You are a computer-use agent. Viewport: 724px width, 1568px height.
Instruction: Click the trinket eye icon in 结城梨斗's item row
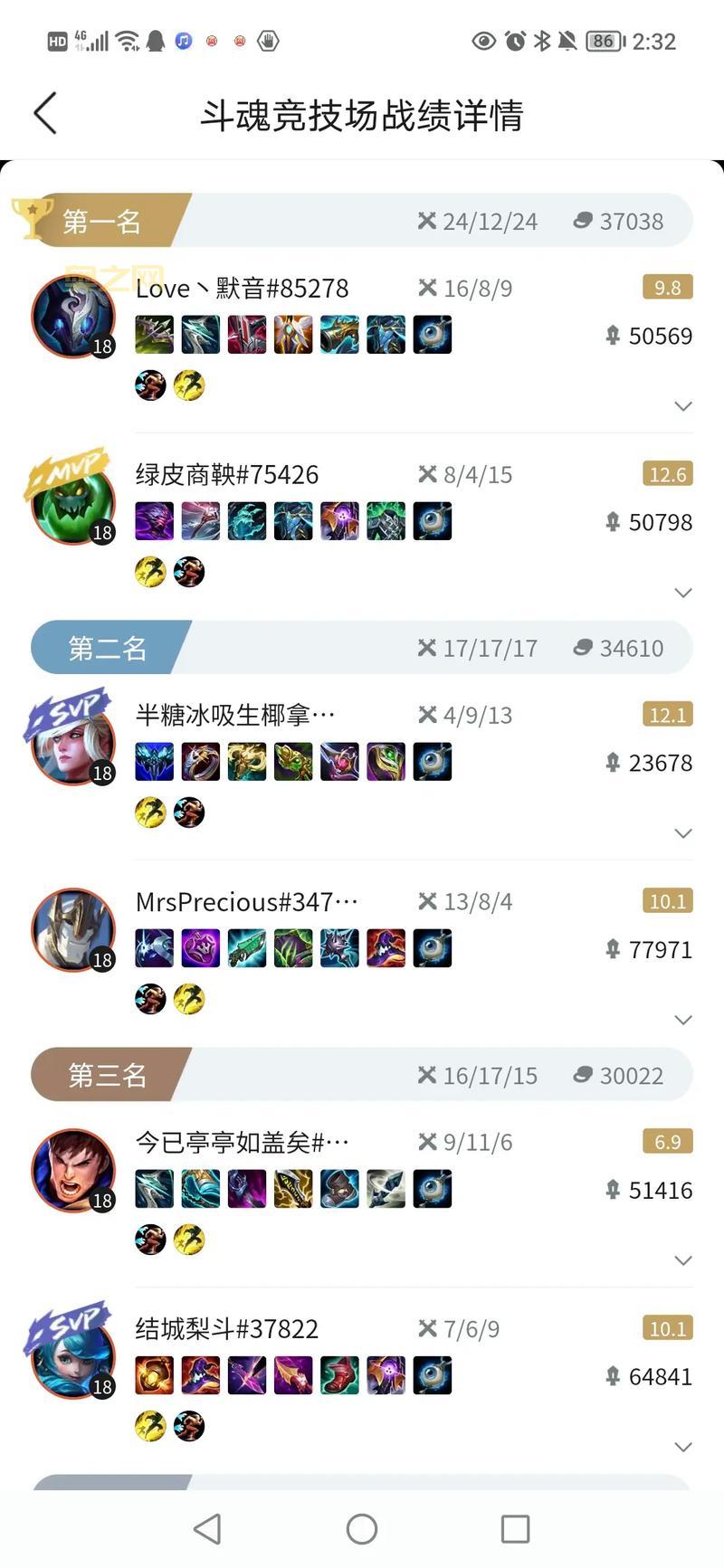433,1374
